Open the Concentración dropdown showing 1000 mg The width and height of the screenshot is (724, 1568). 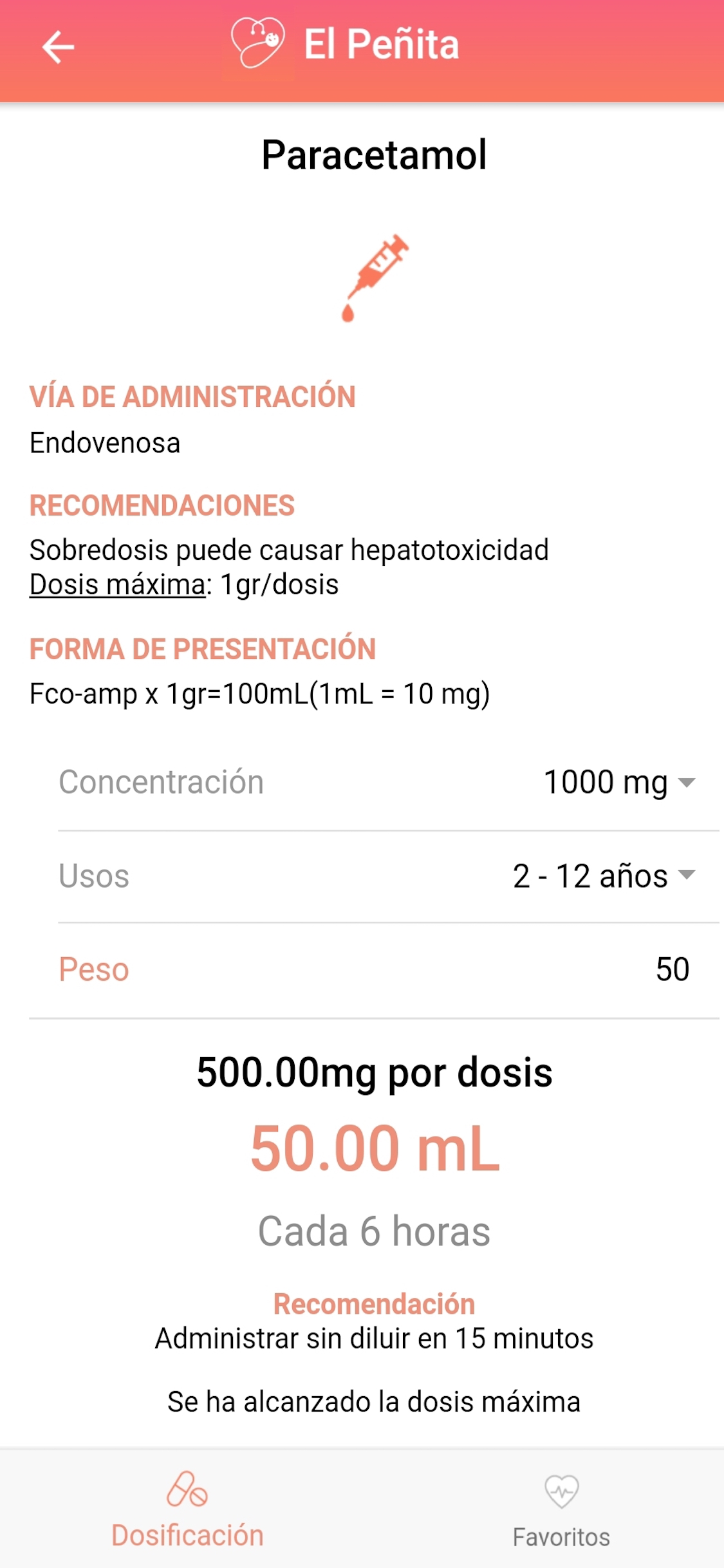tap(618, 783)
